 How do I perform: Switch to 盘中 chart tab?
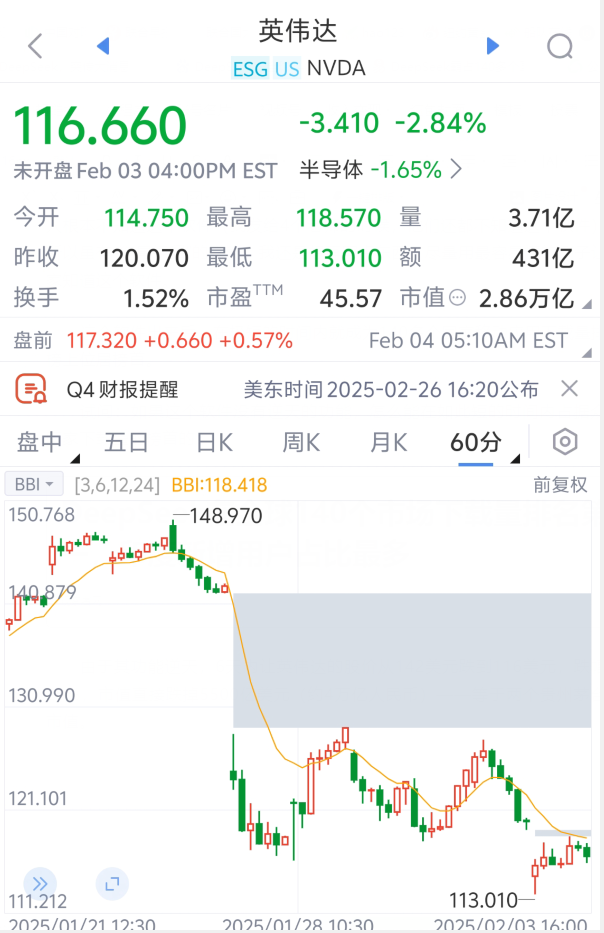[39, 442]
